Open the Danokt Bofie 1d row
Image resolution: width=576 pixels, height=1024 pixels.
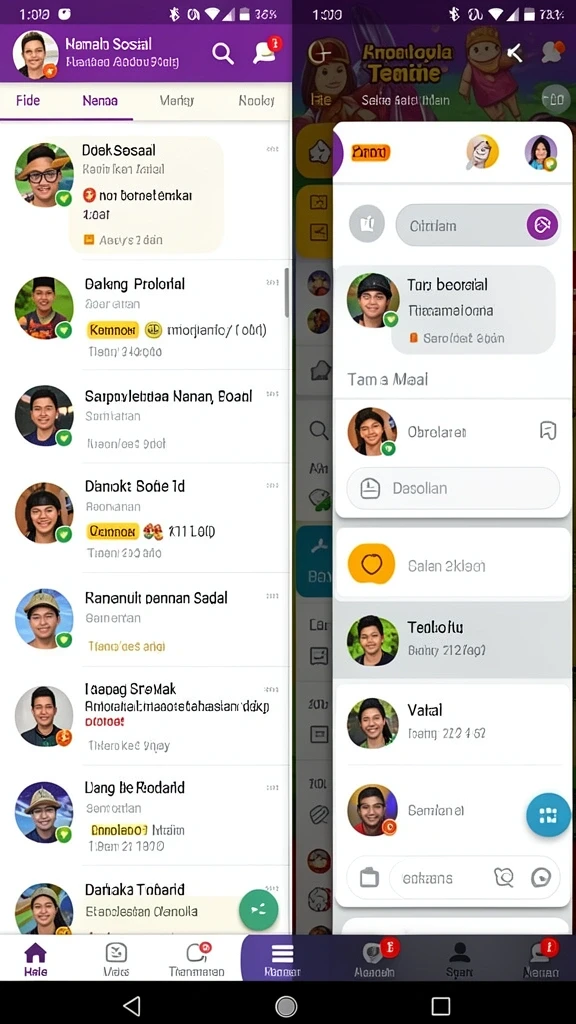(x=145, y=519)
